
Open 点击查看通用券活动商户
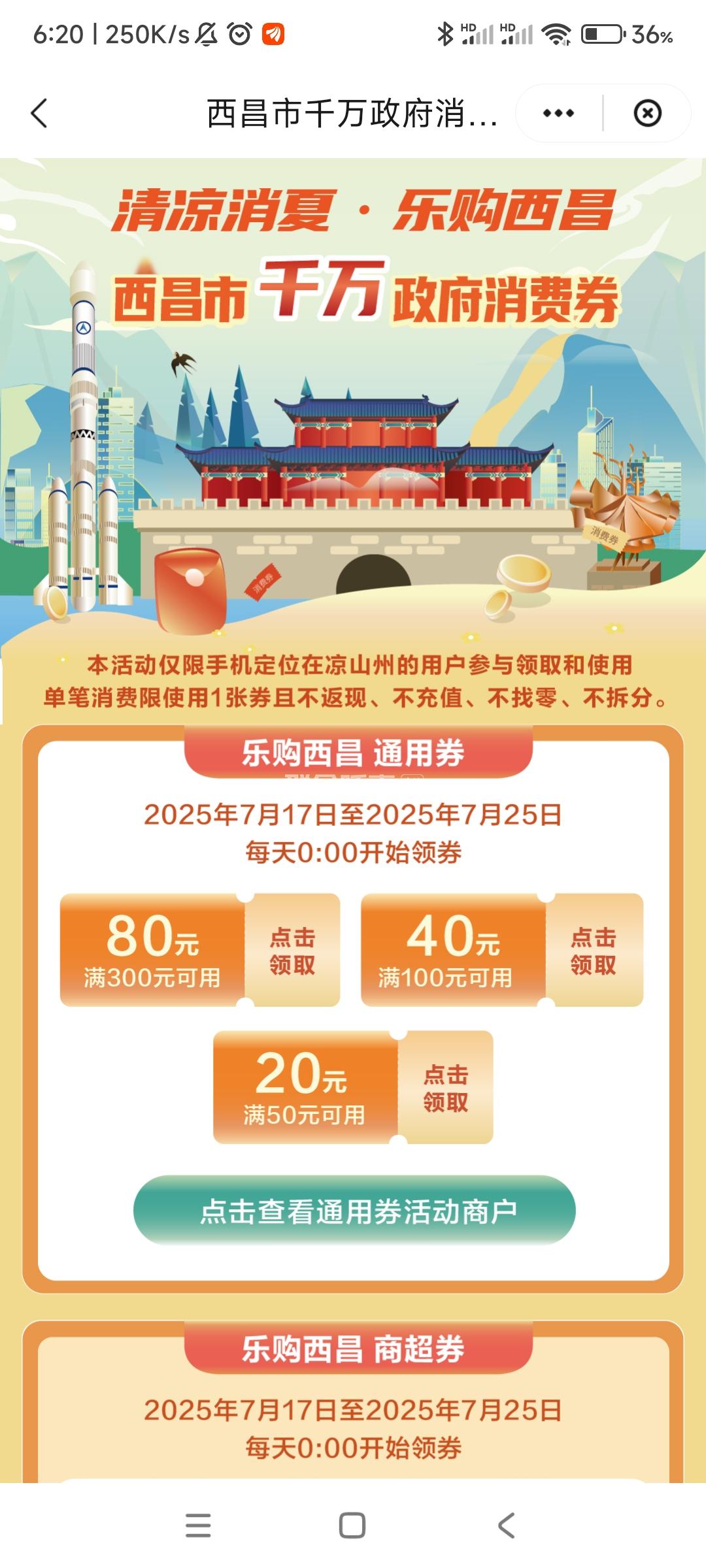pyautogui.click(x=354, y=1211)
